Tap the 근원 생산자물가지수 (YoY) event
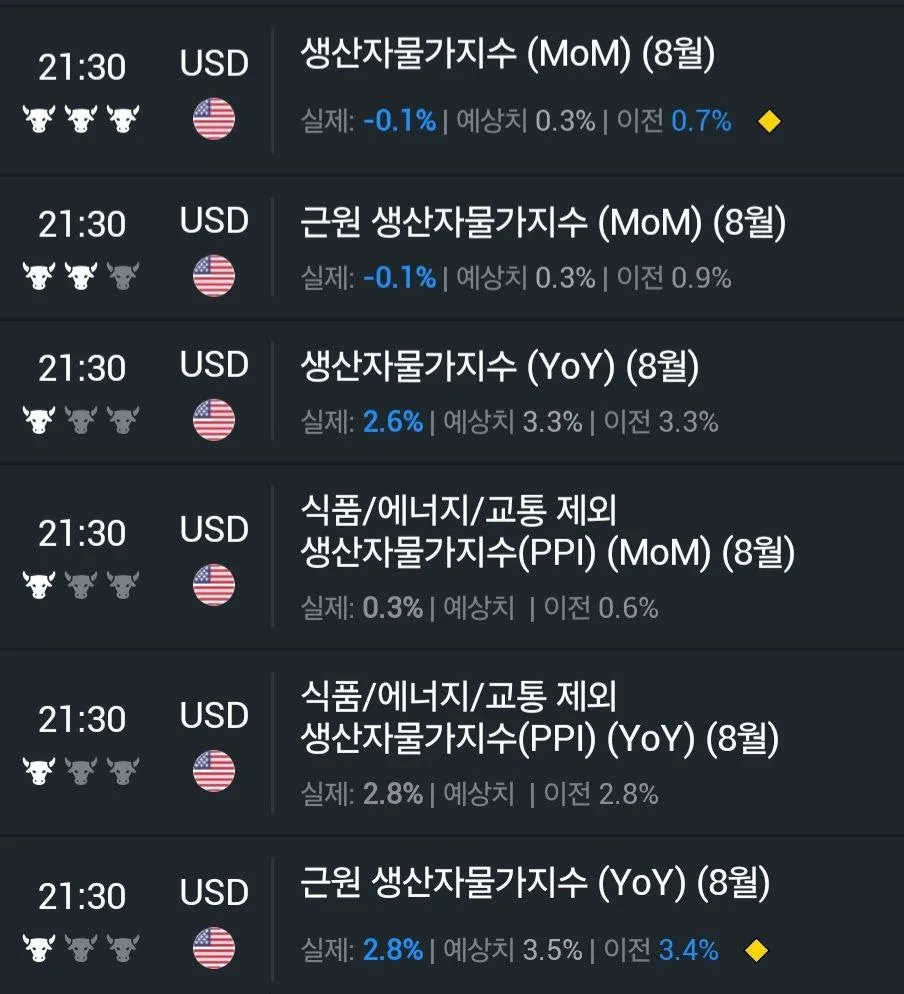 [535, 884]
